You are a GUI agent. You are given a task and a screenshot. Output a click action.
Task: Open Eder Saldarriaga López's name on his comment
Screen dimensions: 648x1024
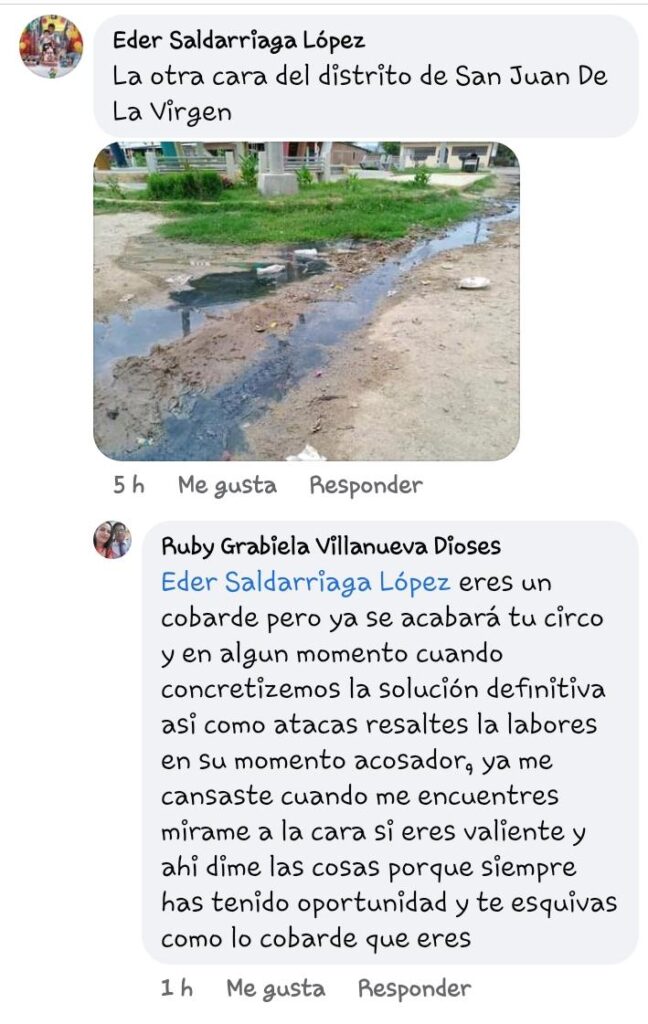(x=238, y=41)
